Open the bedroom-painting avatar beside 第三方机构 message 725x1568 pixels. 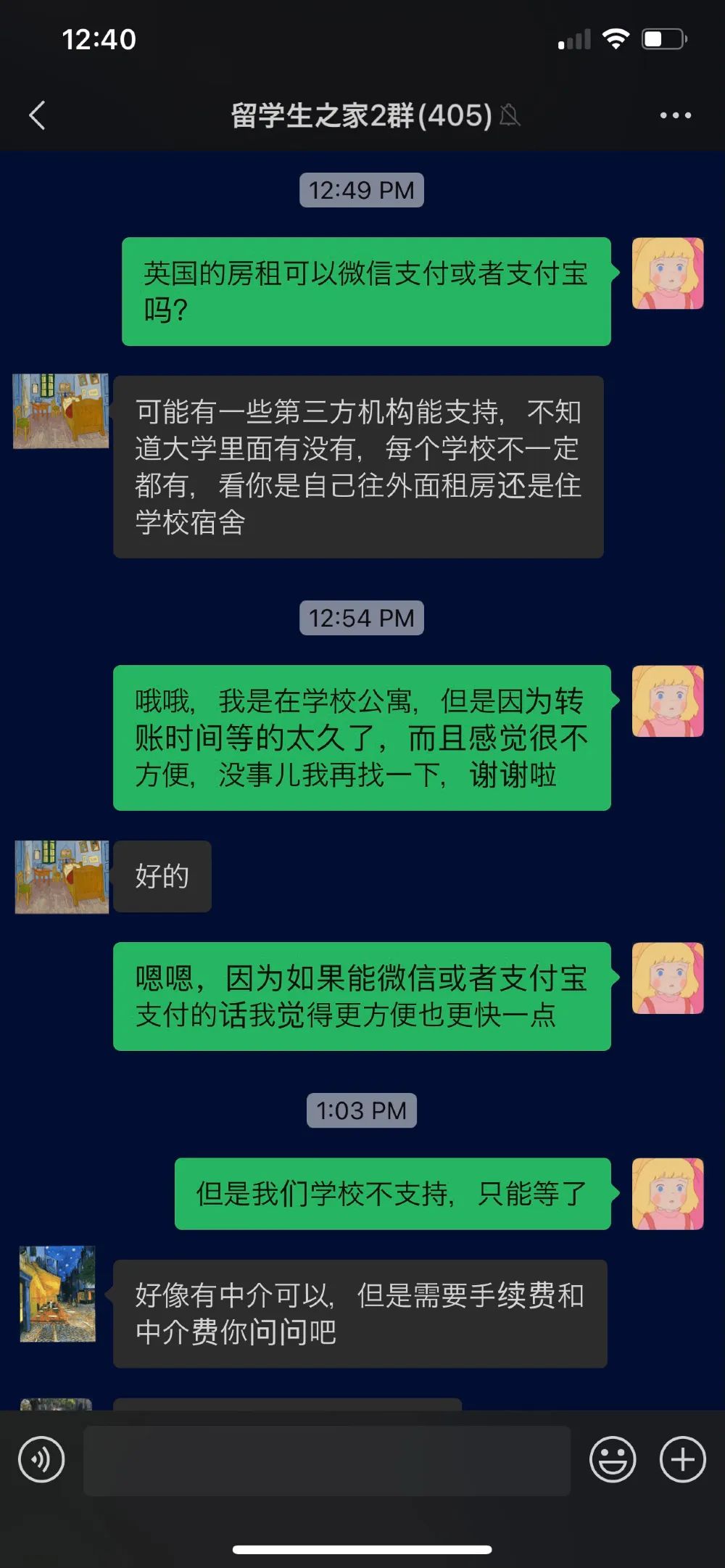click(x=61, y=410)
